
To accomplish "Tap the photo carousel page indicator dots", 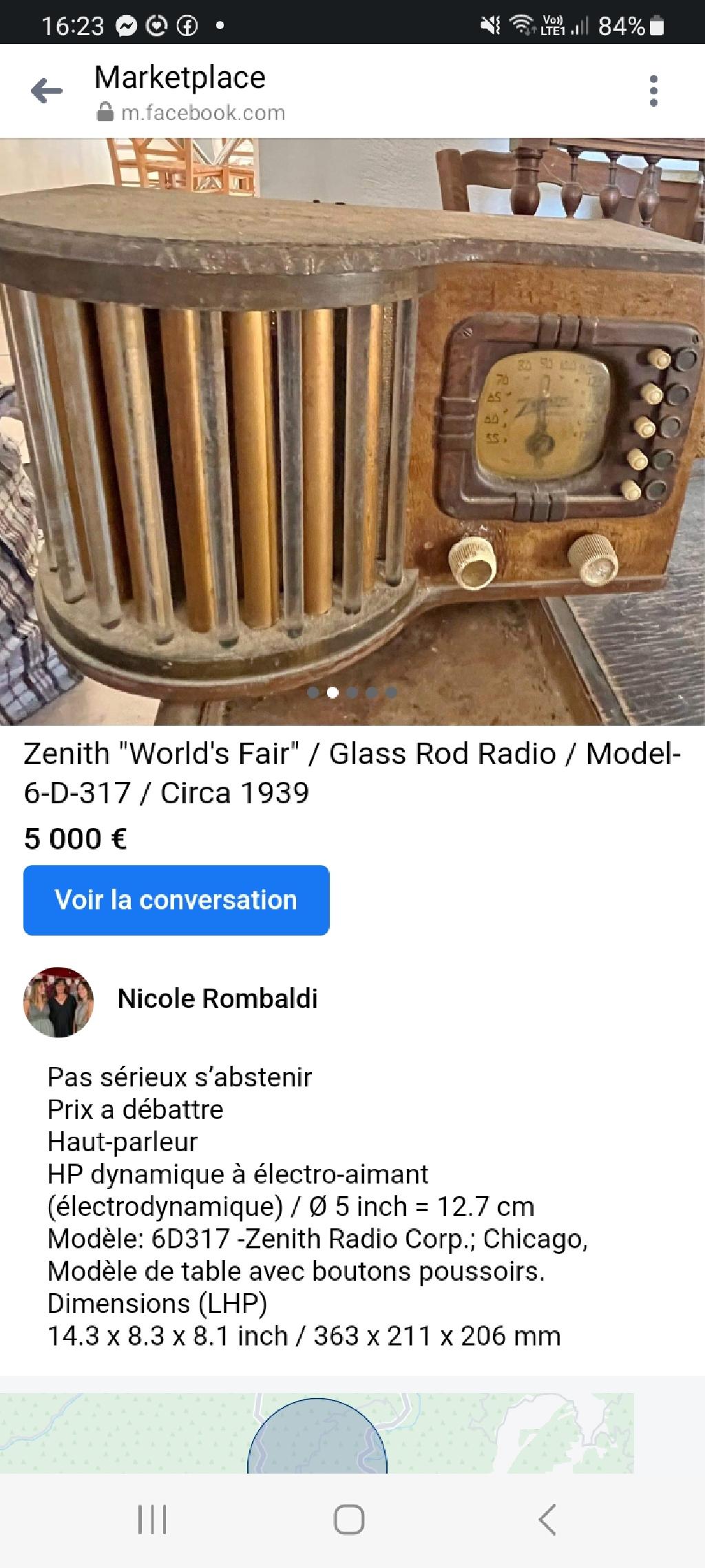I will click(x=352, y=692).
